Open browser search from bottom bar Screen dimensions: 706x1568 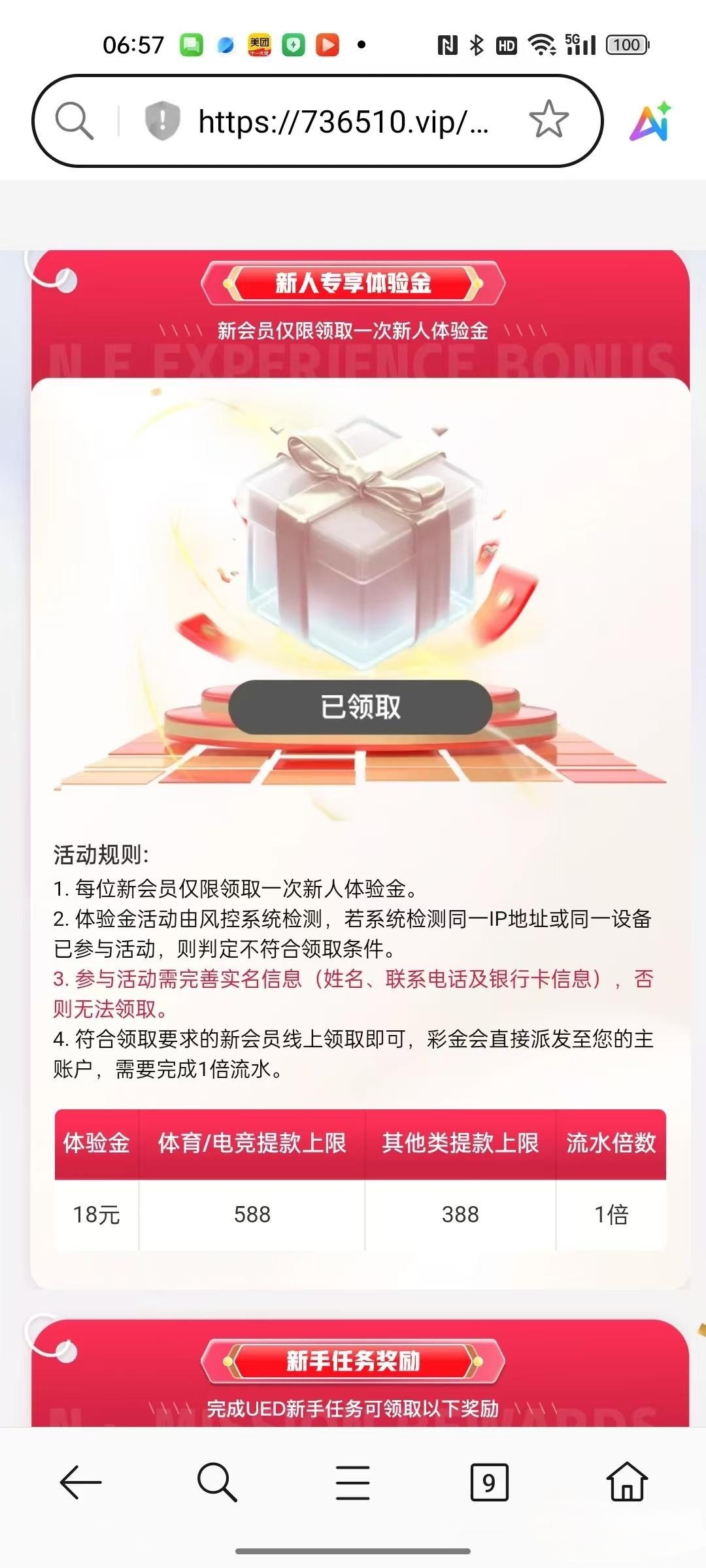coord(216,1482)
